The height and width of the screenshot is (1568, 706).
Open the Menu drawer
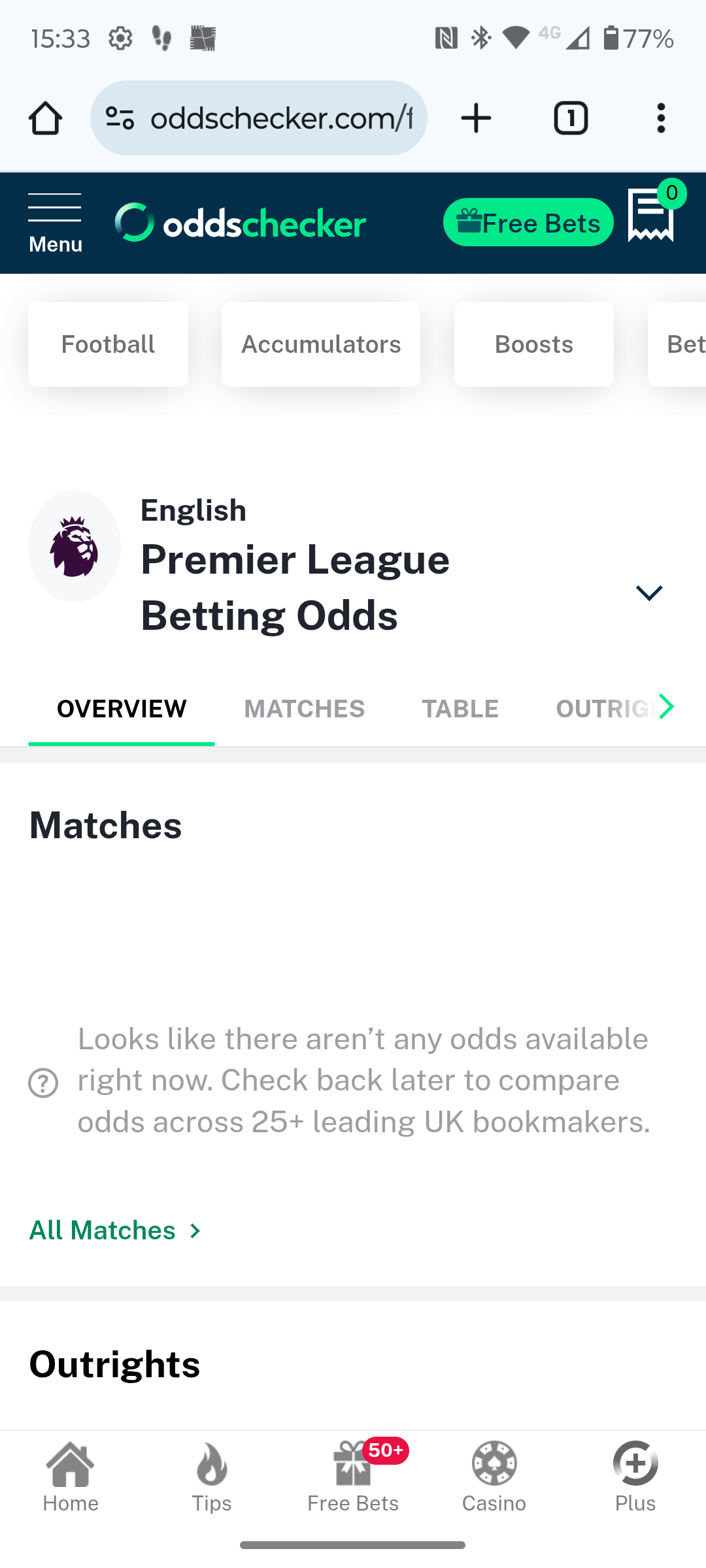pyautogui.click(x=55, y=223)
